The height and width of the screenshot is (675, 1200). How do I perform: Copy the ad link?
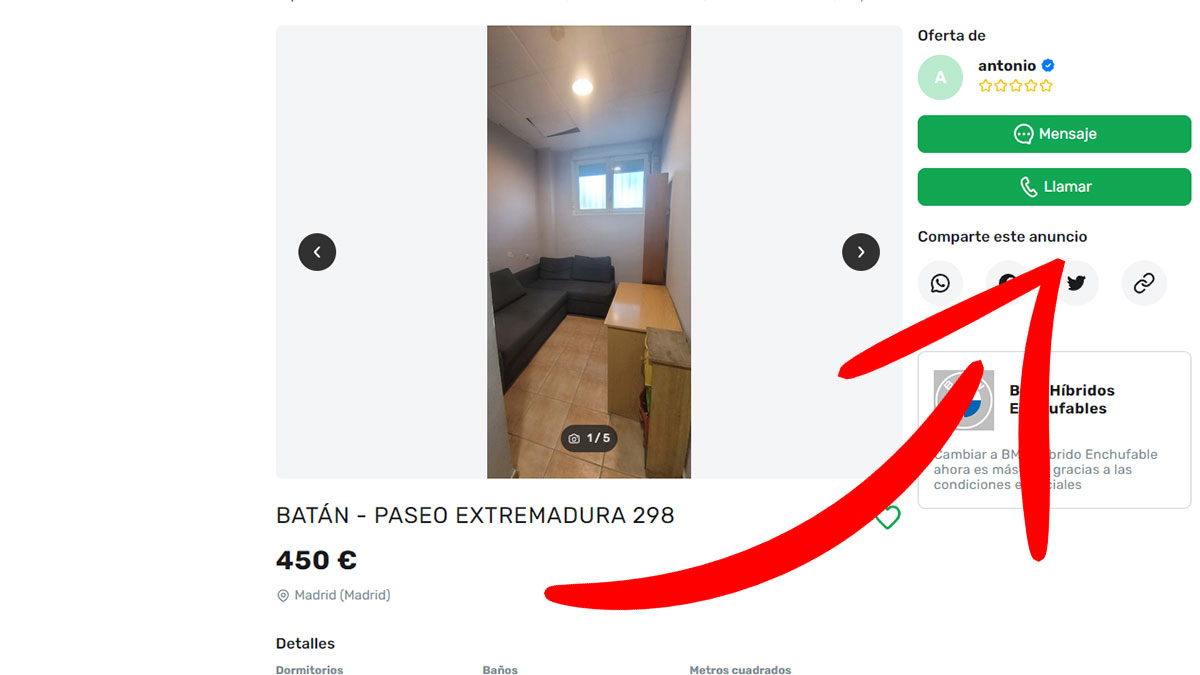pyautogui.click(x=1144, y=283)
